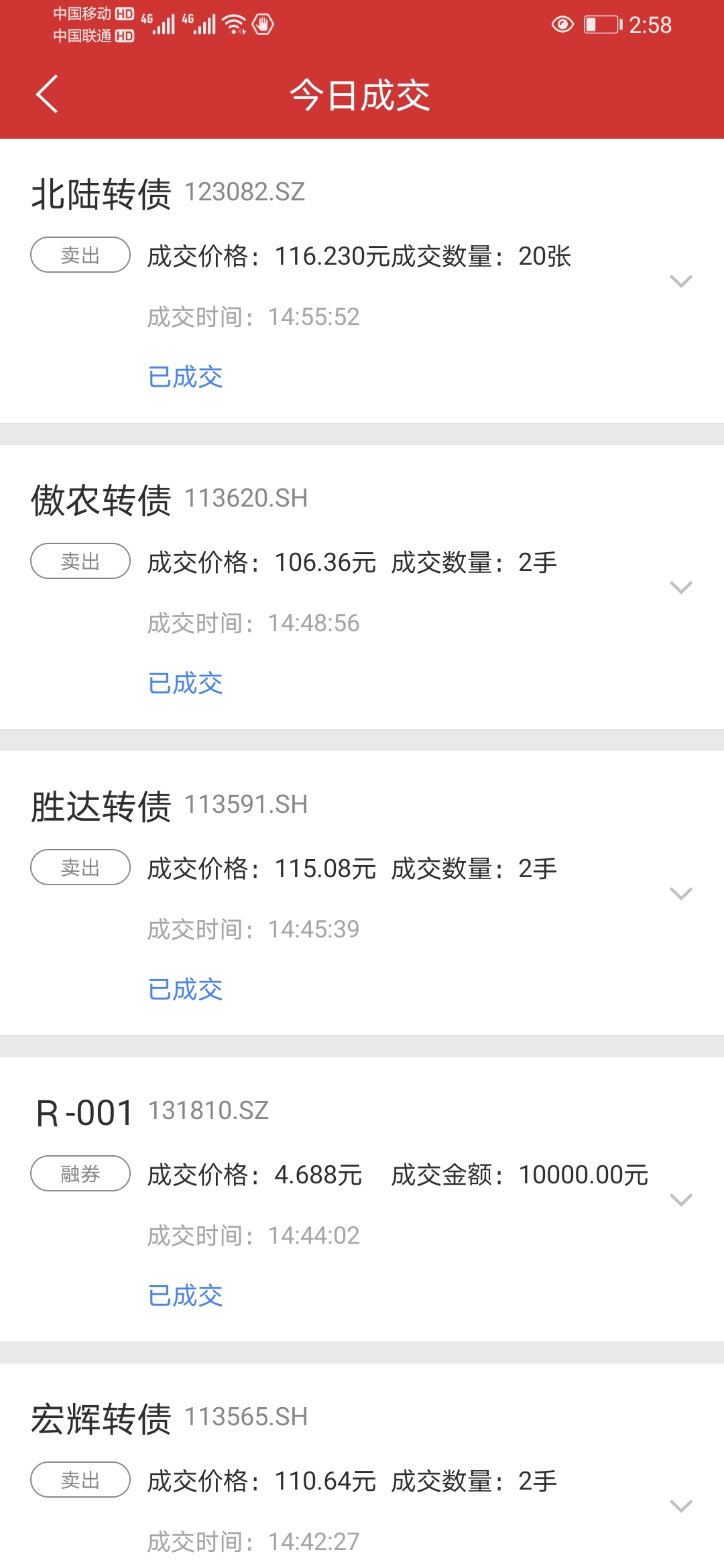The width and height of the screenshot is (724, 1568).
Task: Expand 北陆转债 trade details chevron
Action: tap(680, 281)
